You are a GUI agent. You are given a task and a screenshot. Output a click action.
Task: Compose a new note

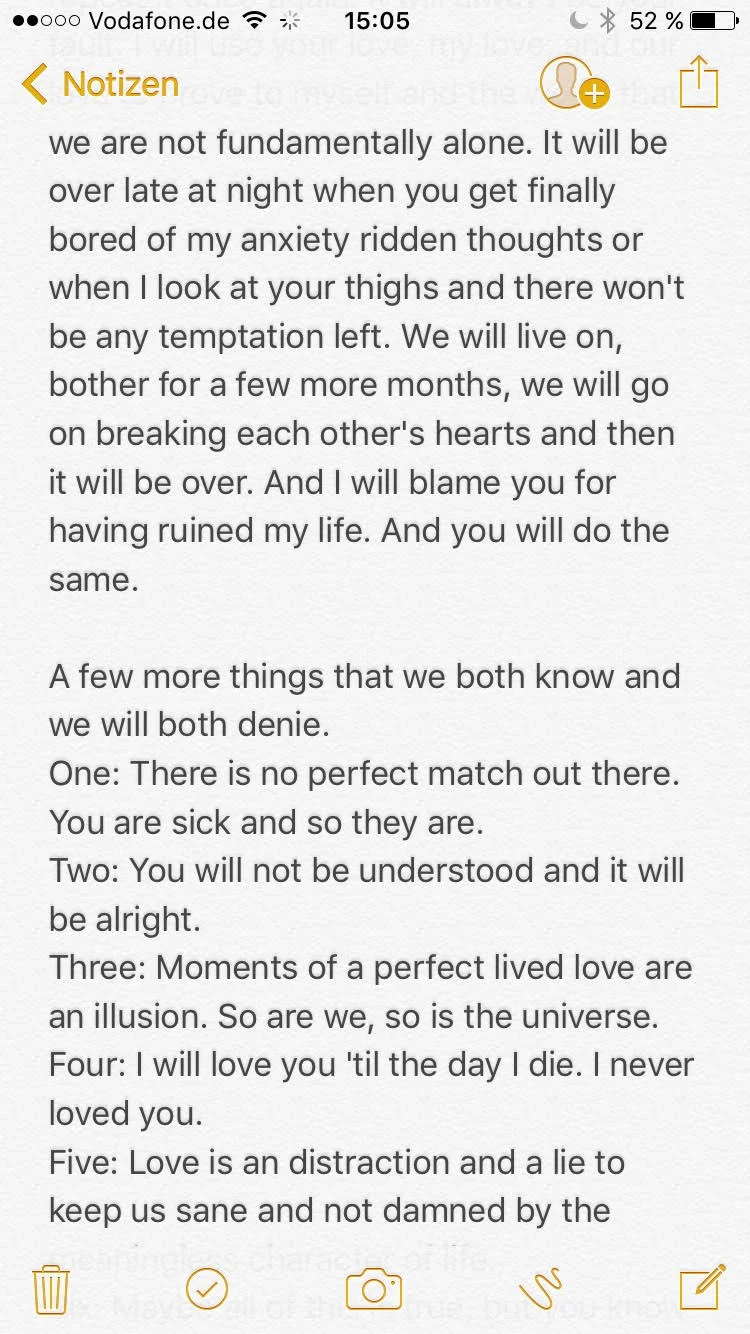click(702, 1288)
